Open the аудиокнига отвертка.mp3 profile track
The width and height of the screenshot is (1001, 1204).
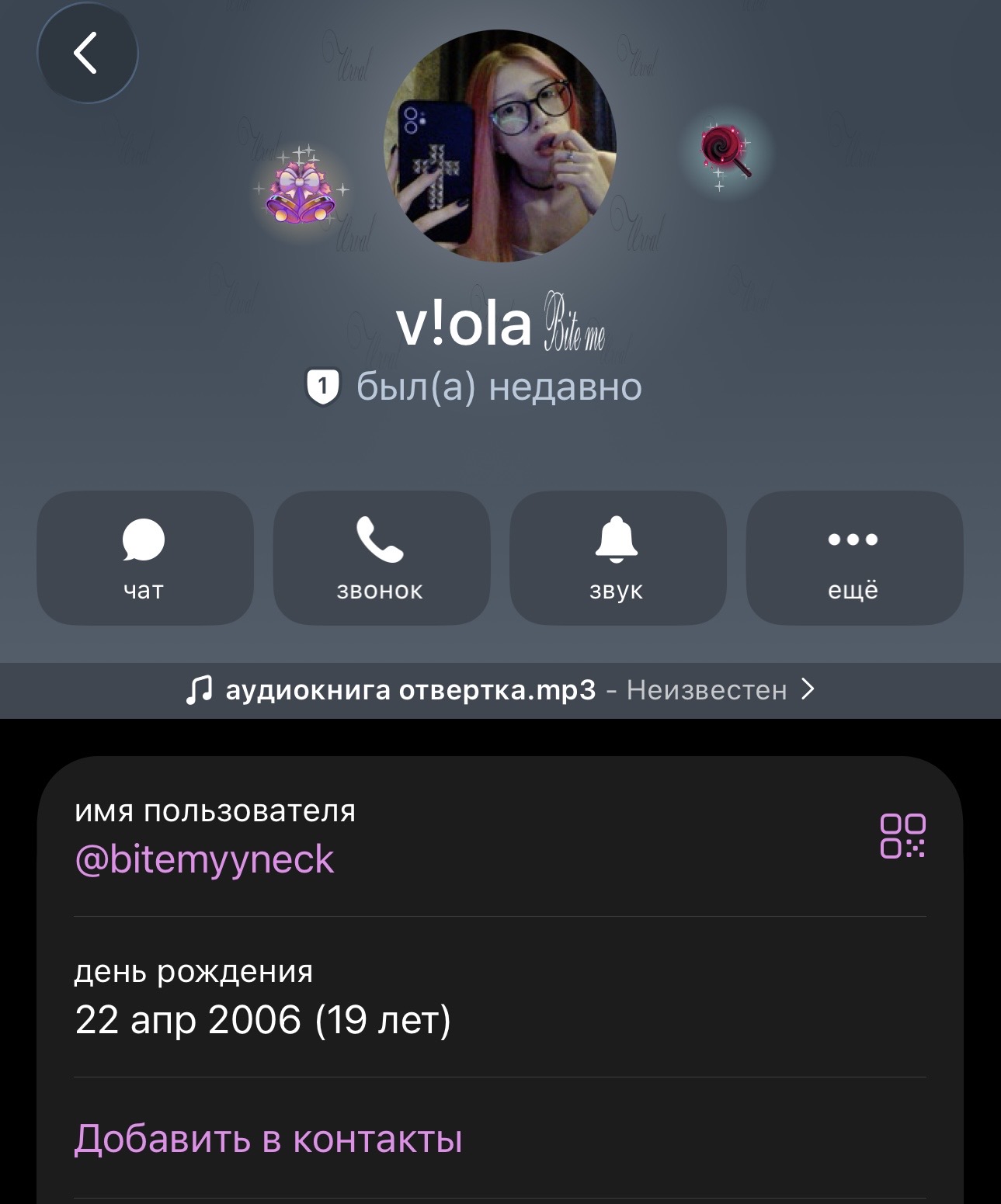(x=500, y=690)
